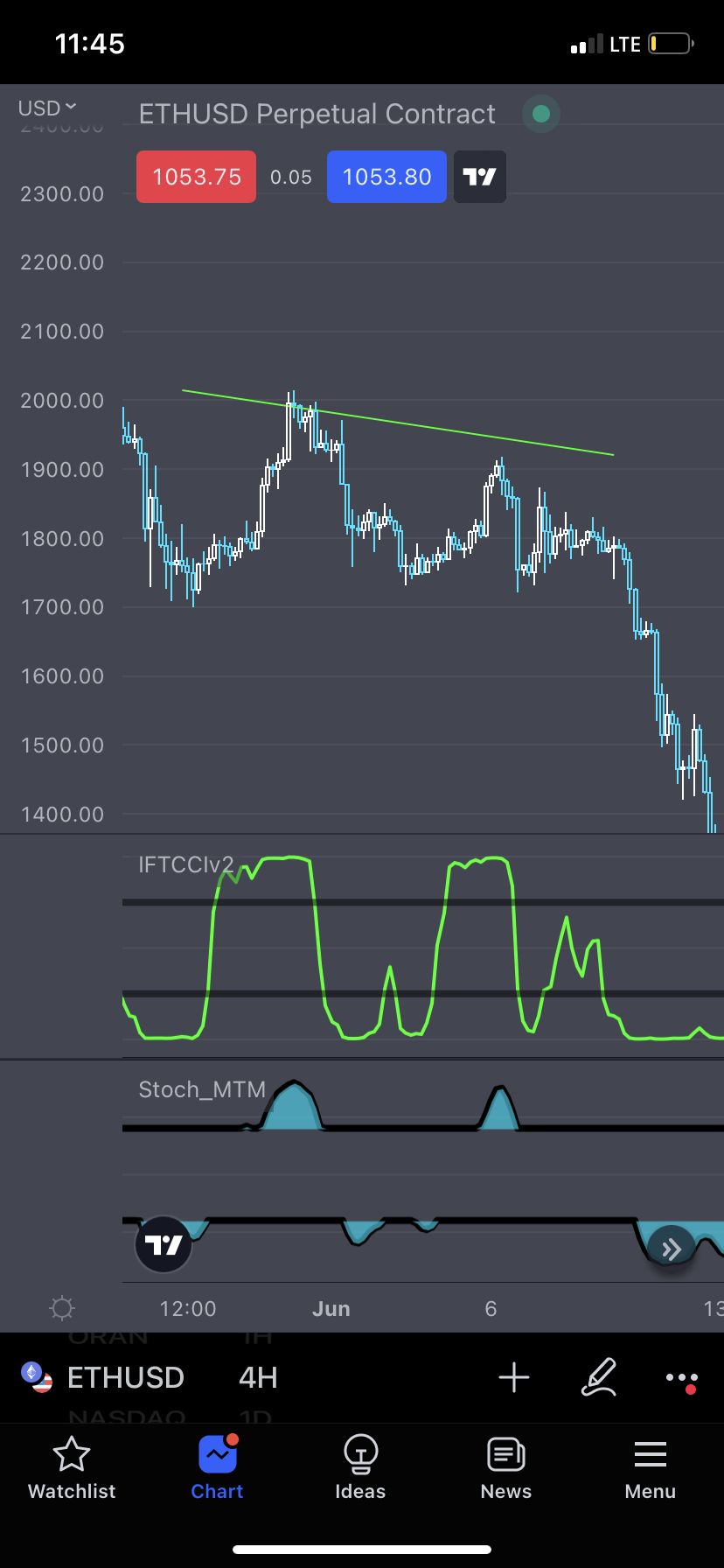Viewport: 724px width, 1568px height.
Task: Tap the TradingView logo on the chart
Action: pos(164,1244)
